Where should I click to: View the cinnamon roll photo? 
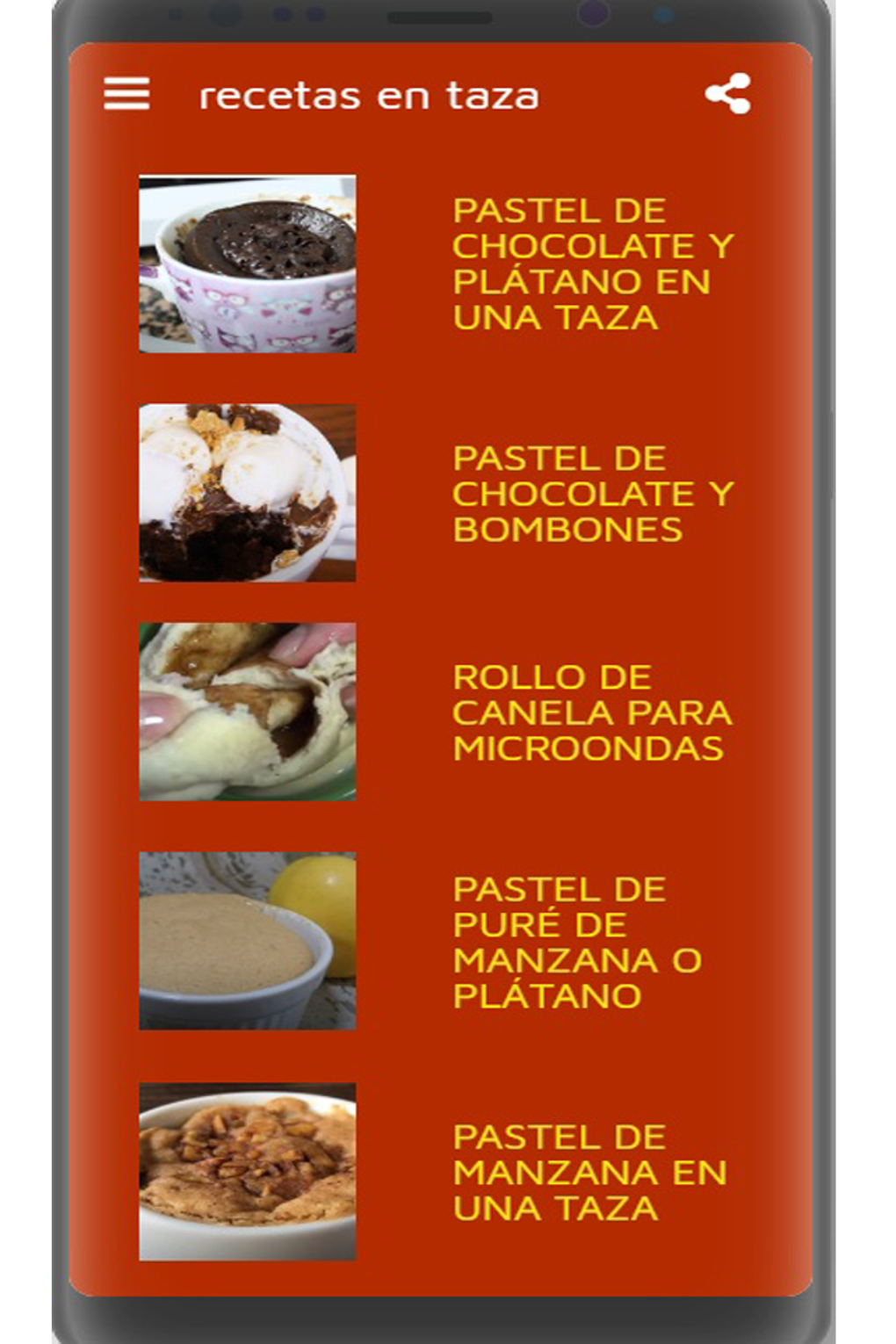[x=249, y=712]
